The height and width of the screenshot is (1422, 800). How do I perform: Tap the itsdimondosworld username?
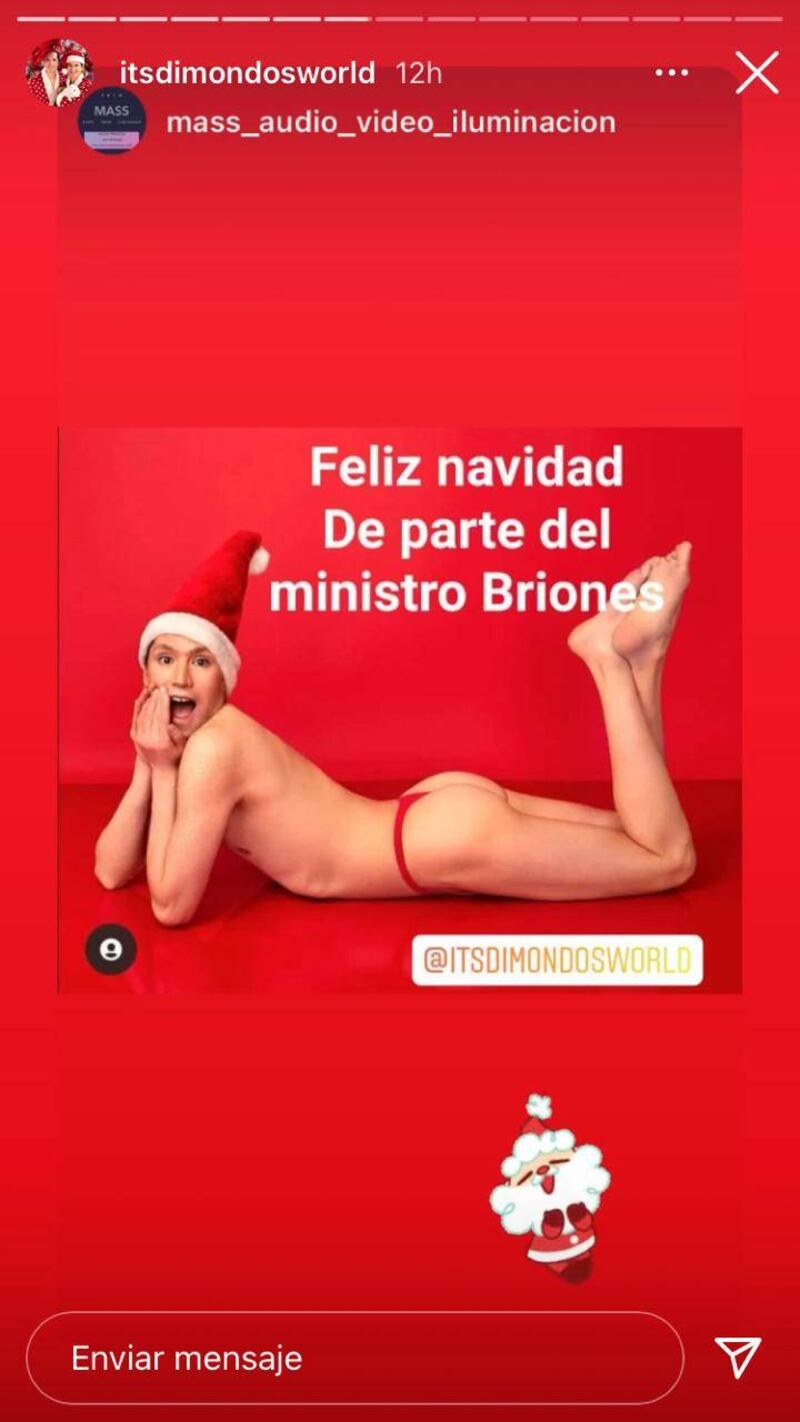pos(247,73)
